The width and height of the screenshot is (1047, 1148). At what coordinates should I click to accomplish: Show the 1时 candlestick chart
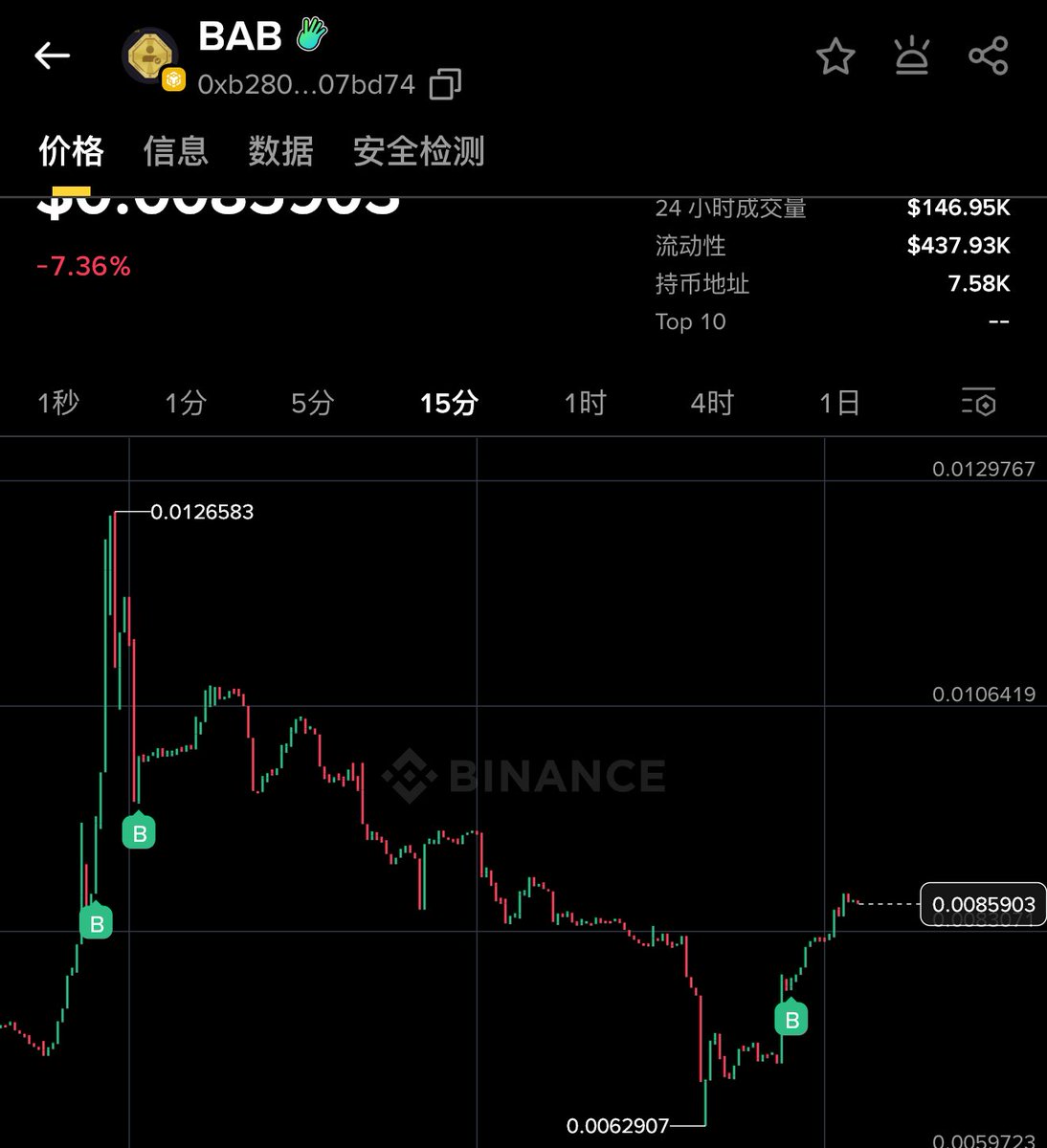pos(585,403)
